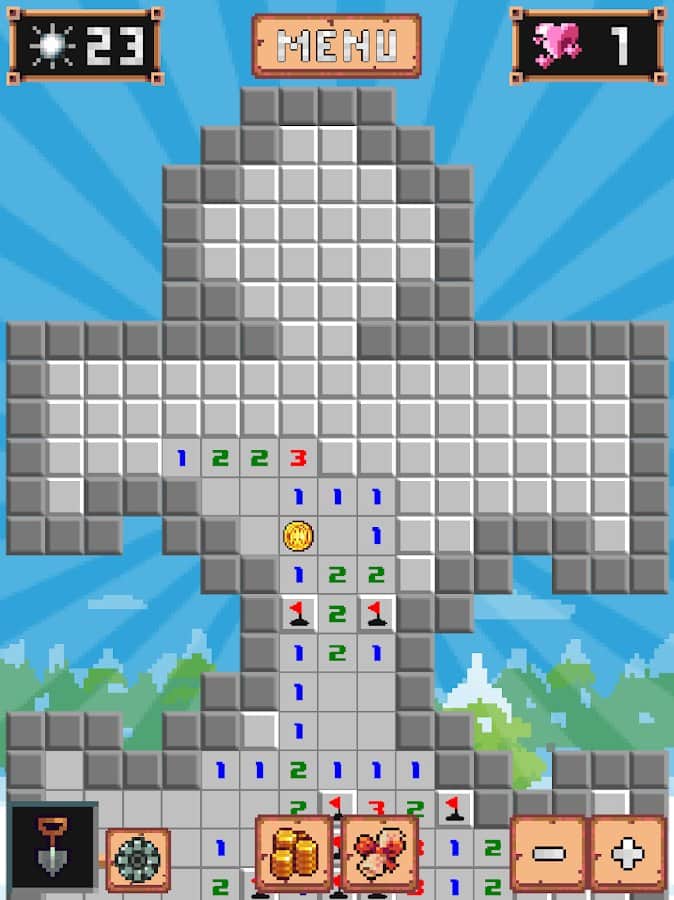Screen dimensions: 674x900
Task: Tap the round mine detector tool
Action: click(137, 859)
